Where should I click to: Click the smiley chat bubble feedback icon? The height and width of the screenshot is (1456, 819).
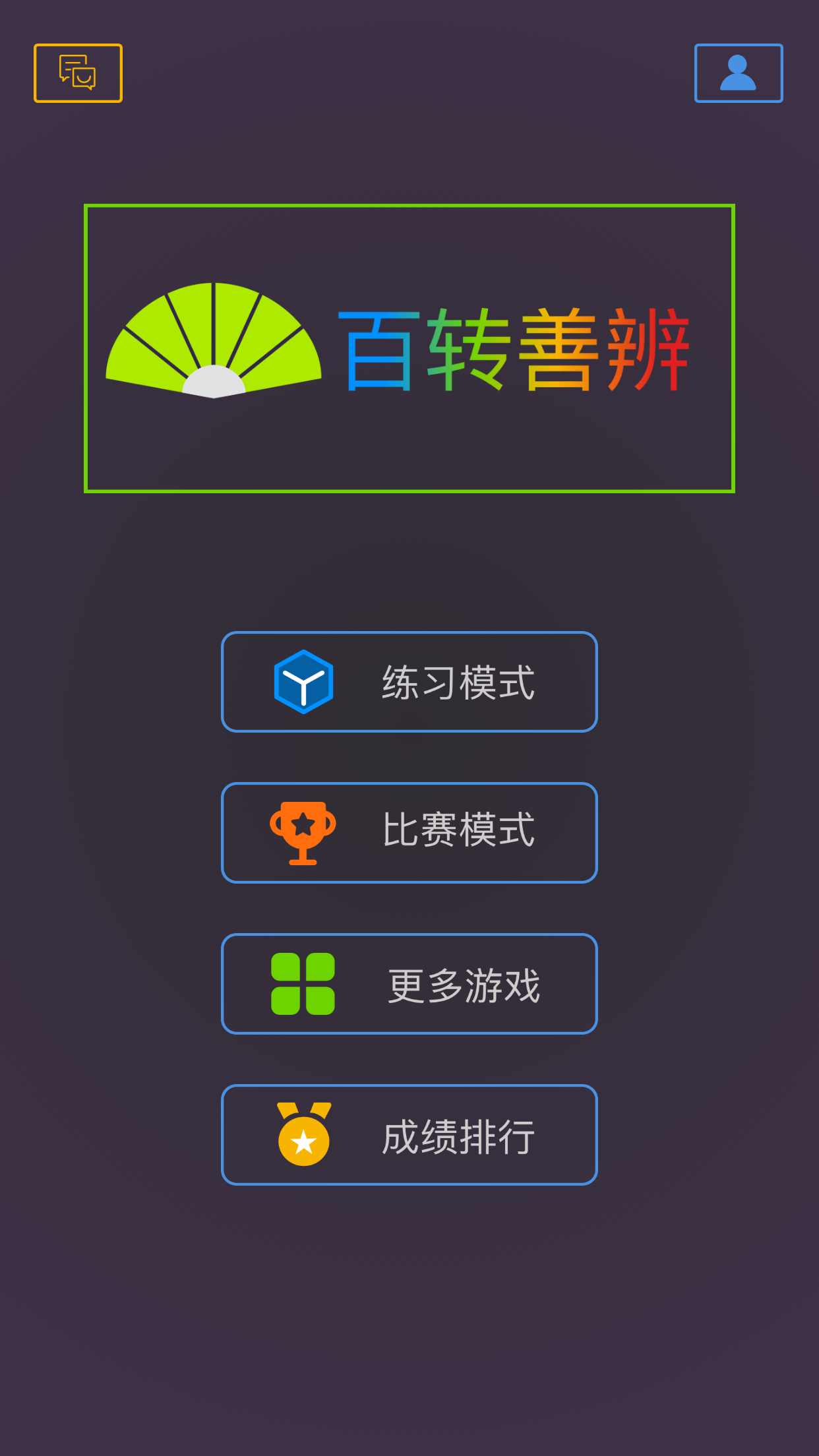coord(77,73)
